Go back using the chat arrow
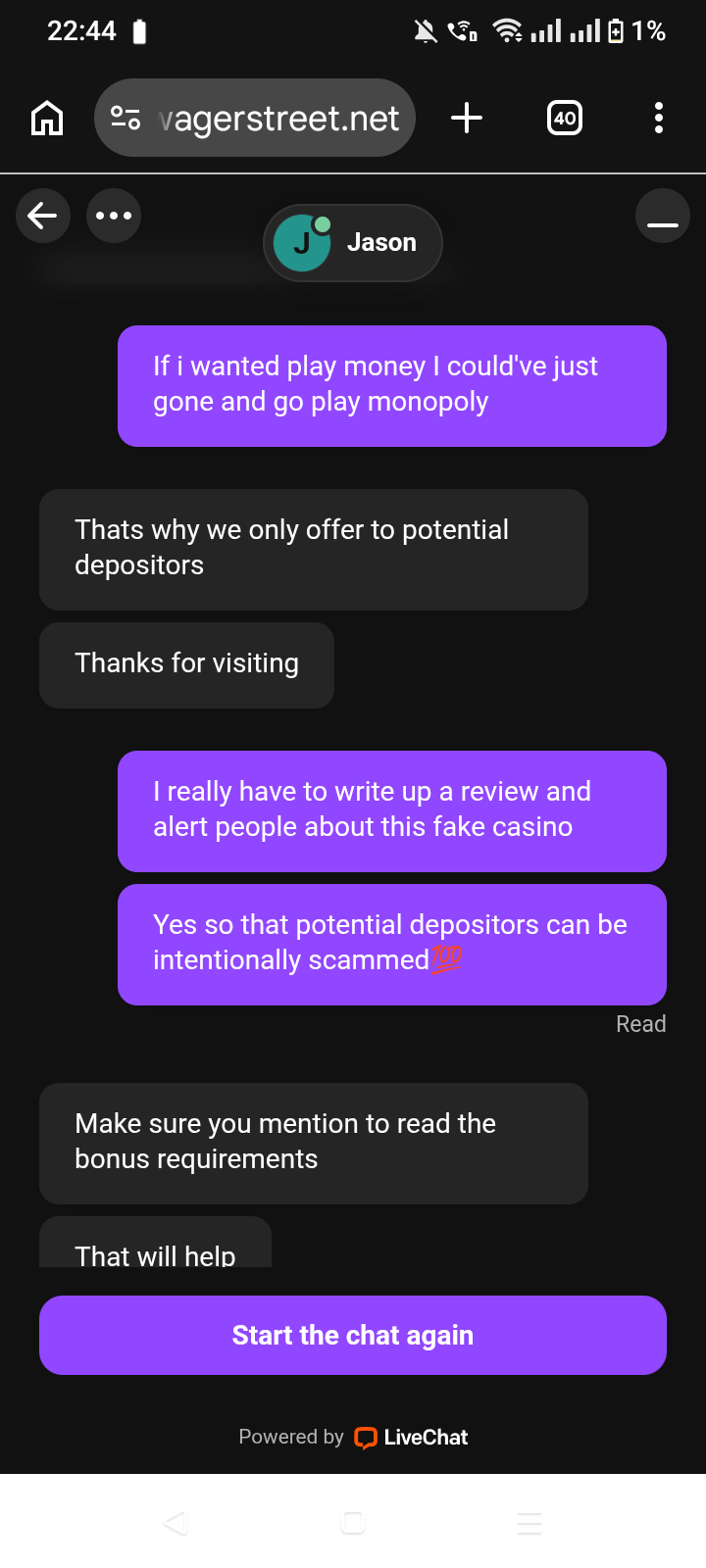The width and height of the screenshot is (706, 1568). pos(43,216)
